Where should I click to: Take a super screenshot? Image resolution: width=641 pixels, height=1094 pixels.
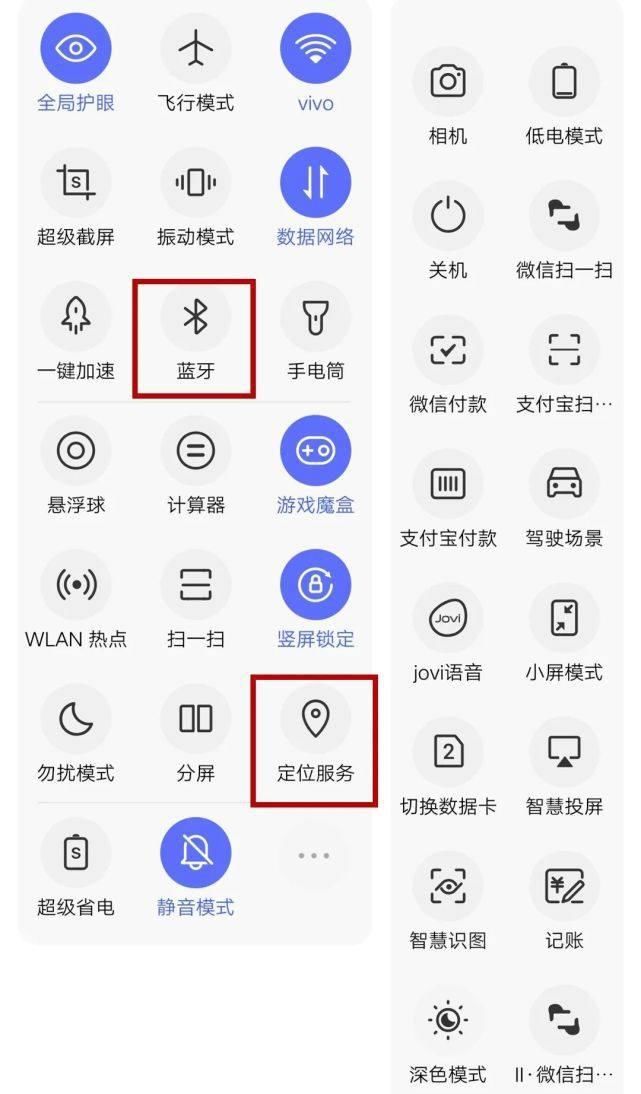tap(75, 183)
